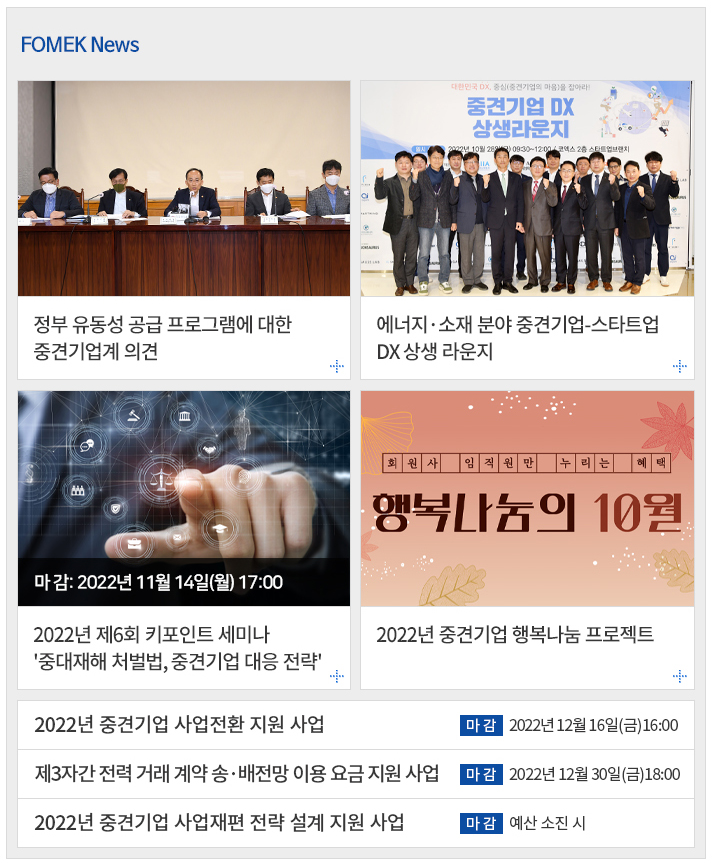Open the 제3자간 전력 거래 계약 지원 사업 row
The image size is (712, 863).
click(x=237, y=774)
